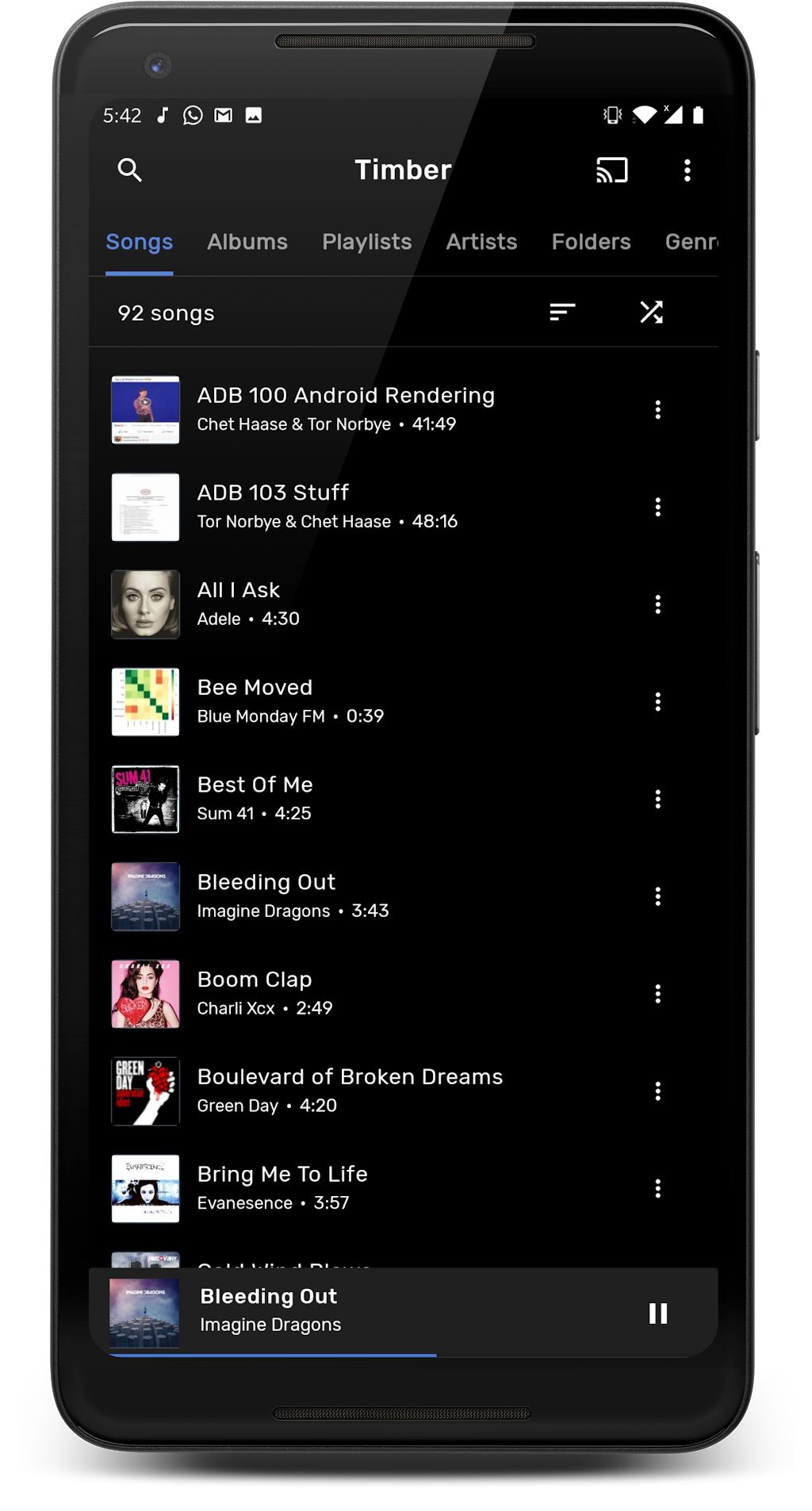Switch to the Folders tab

[591, 242]
